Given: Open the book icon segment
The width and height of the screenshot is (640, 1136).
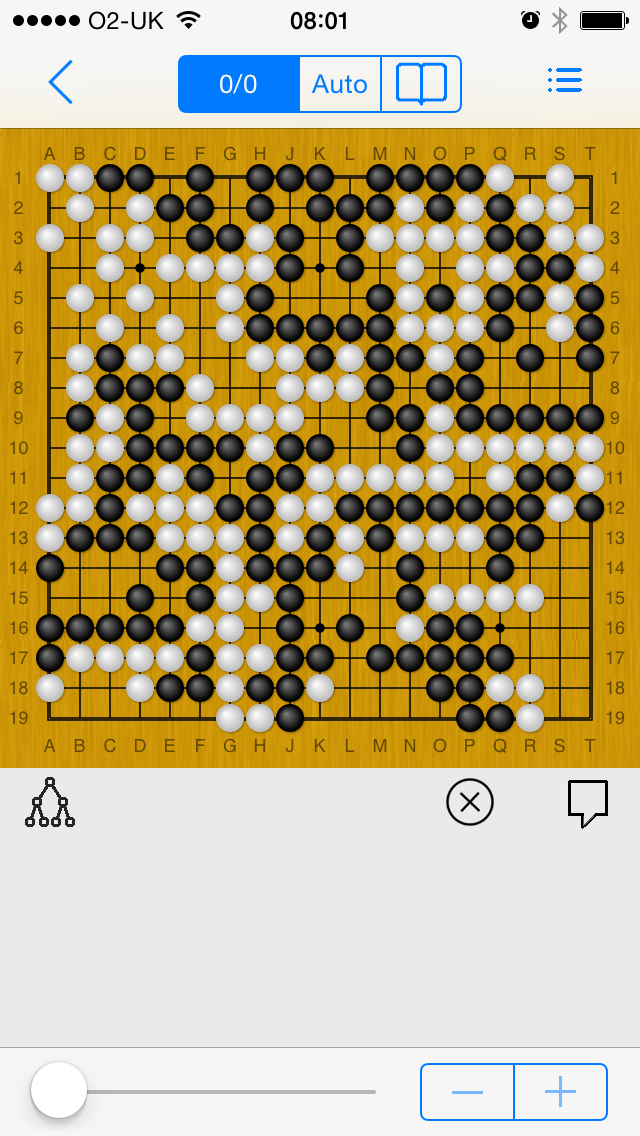Looking at the screenshot, I should (x=421, y=84).
